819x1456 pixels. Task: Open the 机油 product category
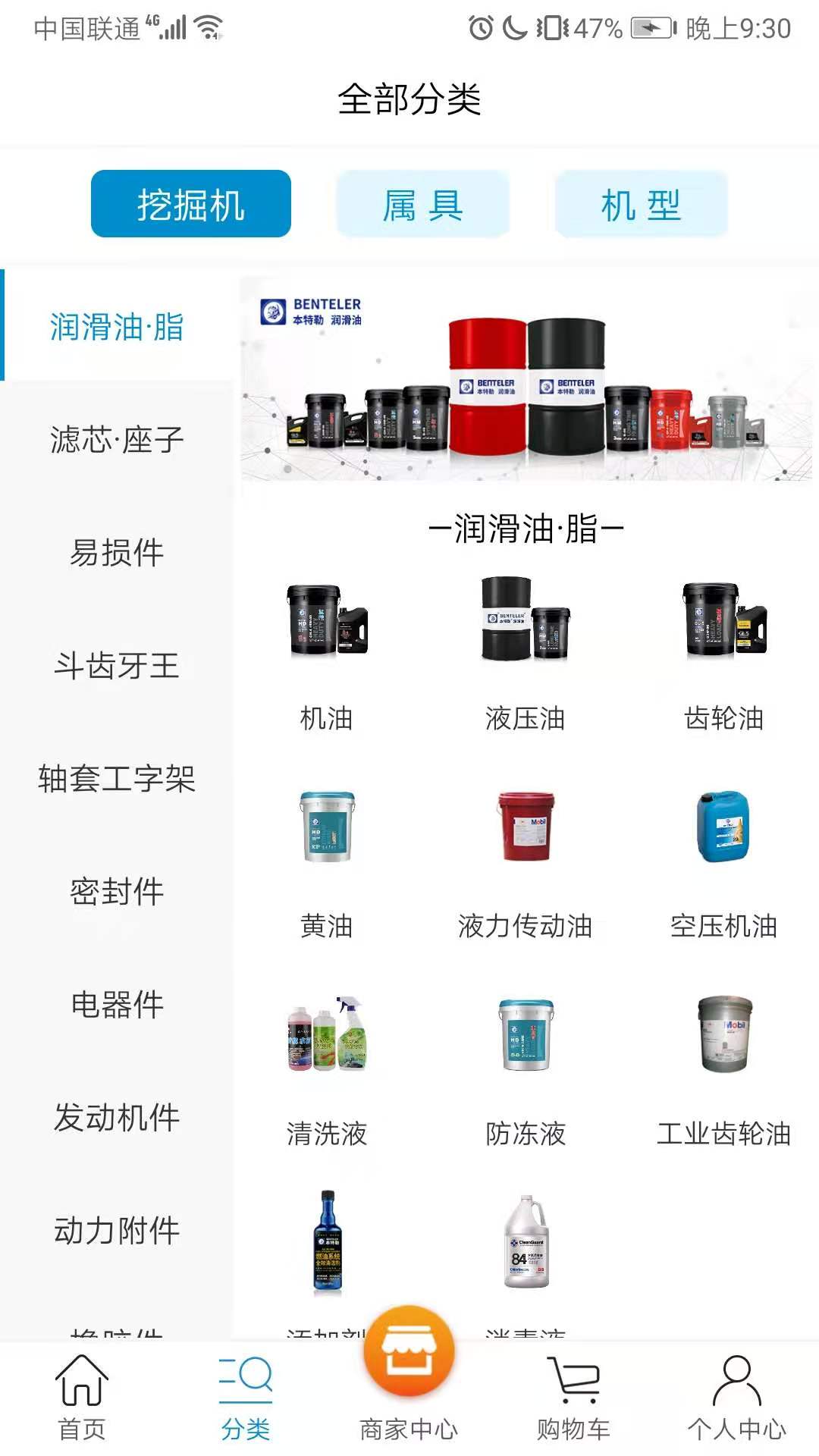click(326, 652)
